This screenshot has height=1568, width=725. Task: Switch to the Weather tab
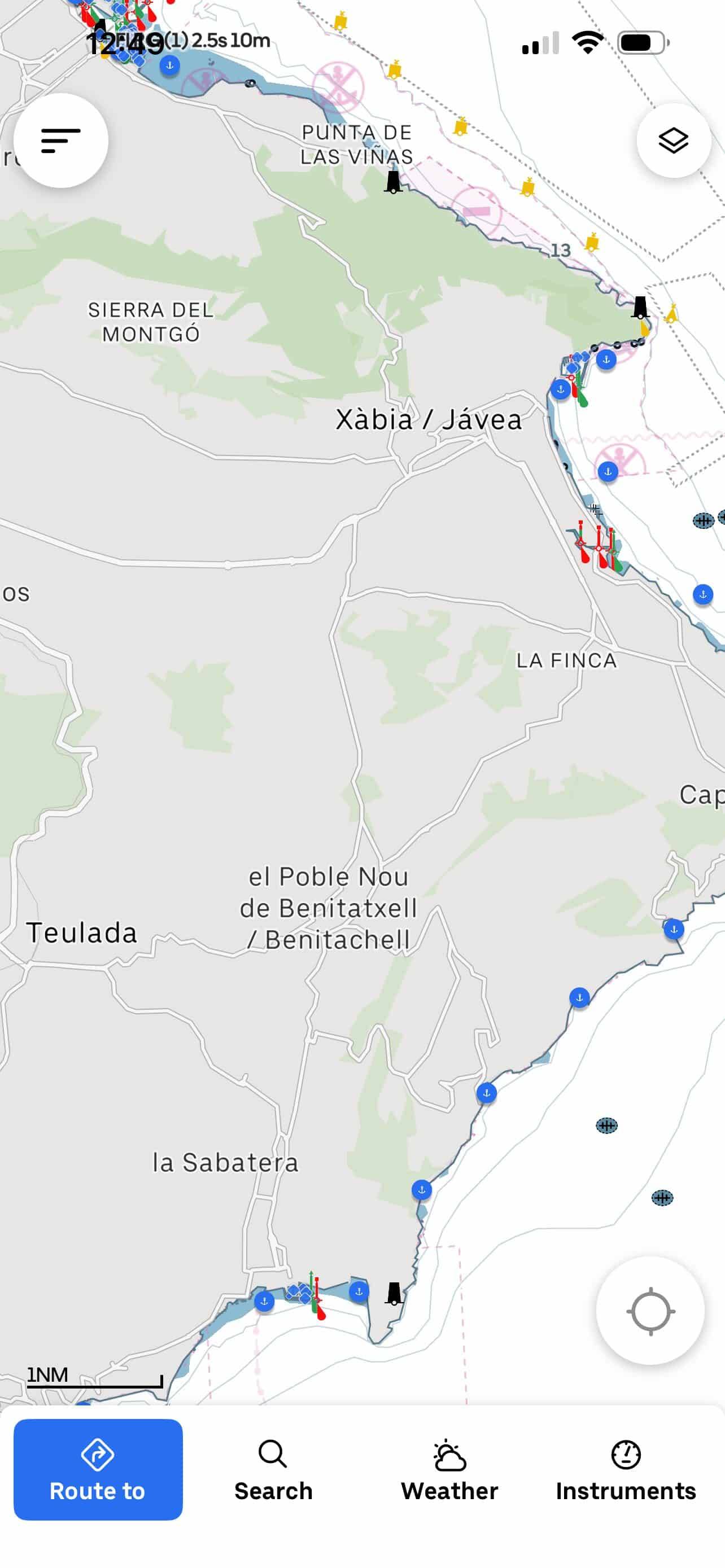[x=449, y=1469]
